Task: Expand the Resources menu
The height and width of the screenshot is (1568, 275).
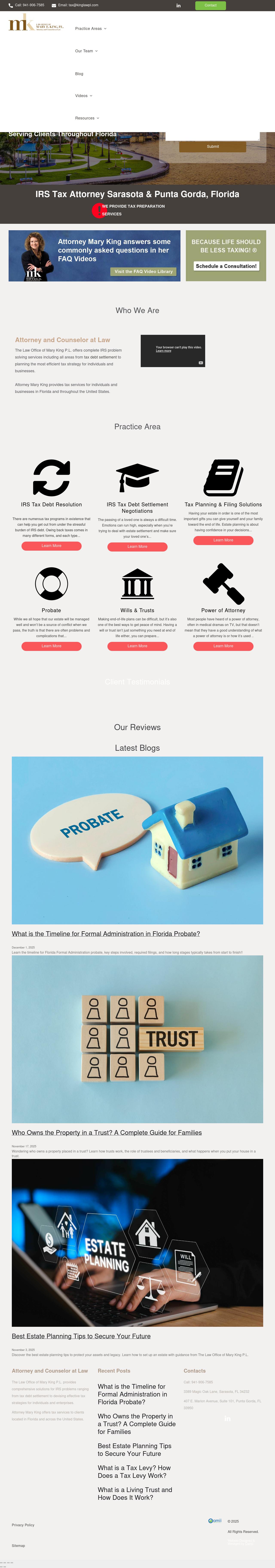Action: pyautogui.click(x=87, y=118)
